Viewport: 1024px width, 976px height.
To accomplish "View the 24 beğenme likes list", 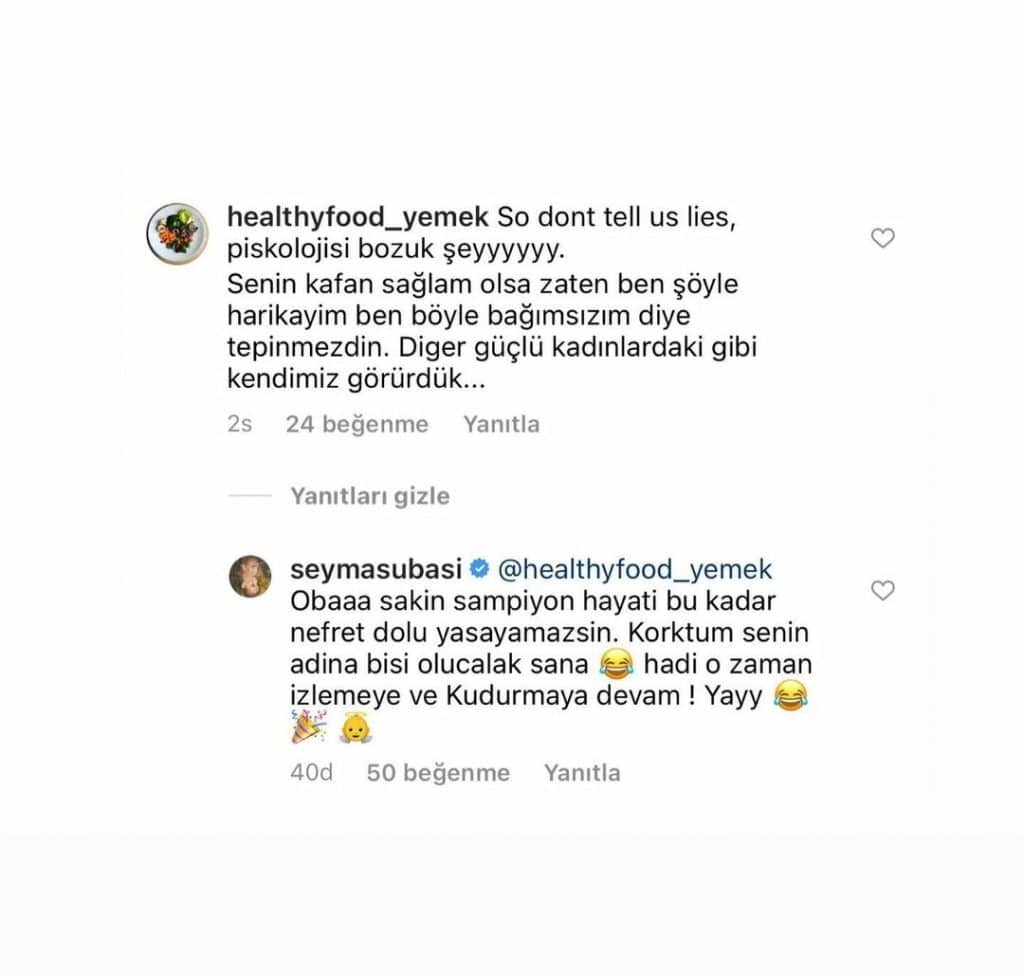I will click(356, 425).
